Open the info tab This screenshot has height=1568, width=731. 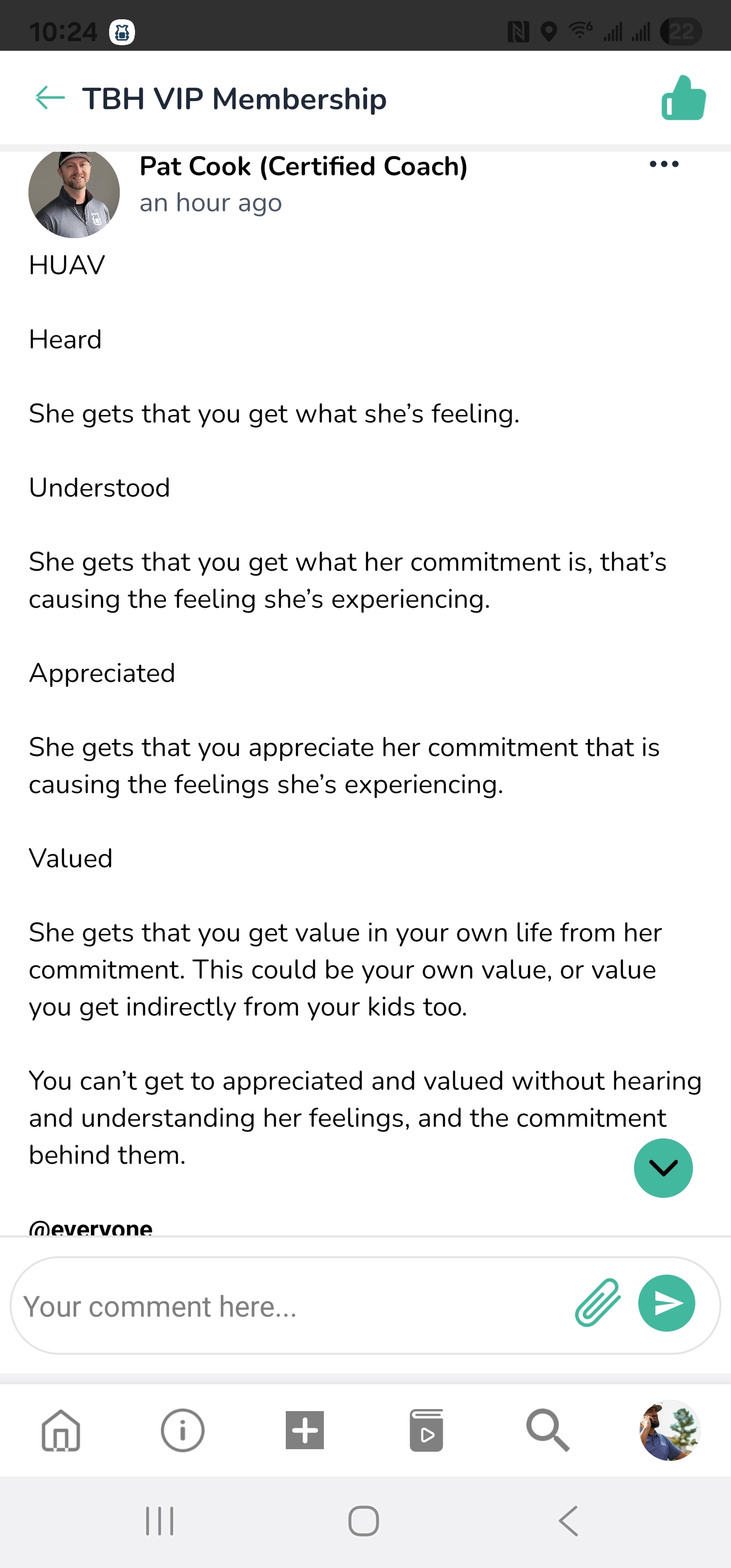(183, 1430)
